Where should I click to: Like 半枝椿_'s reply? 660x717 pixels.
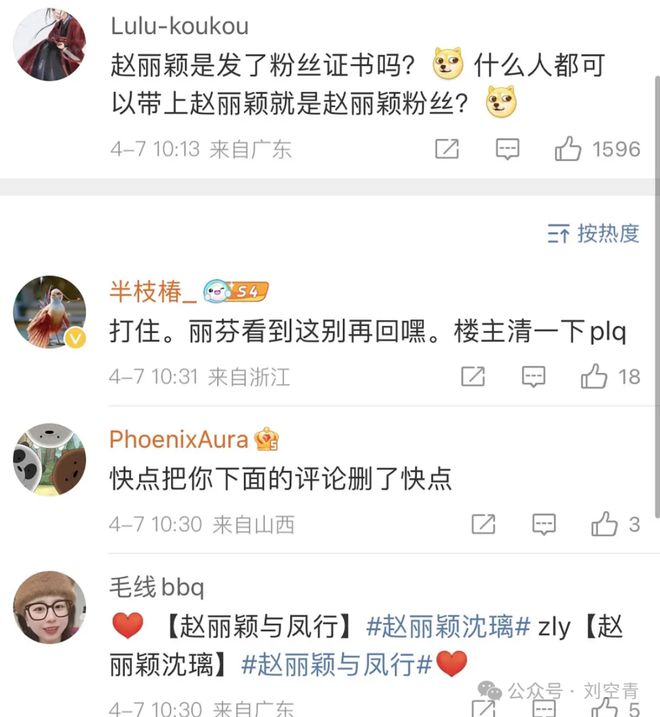coord(595,377)
